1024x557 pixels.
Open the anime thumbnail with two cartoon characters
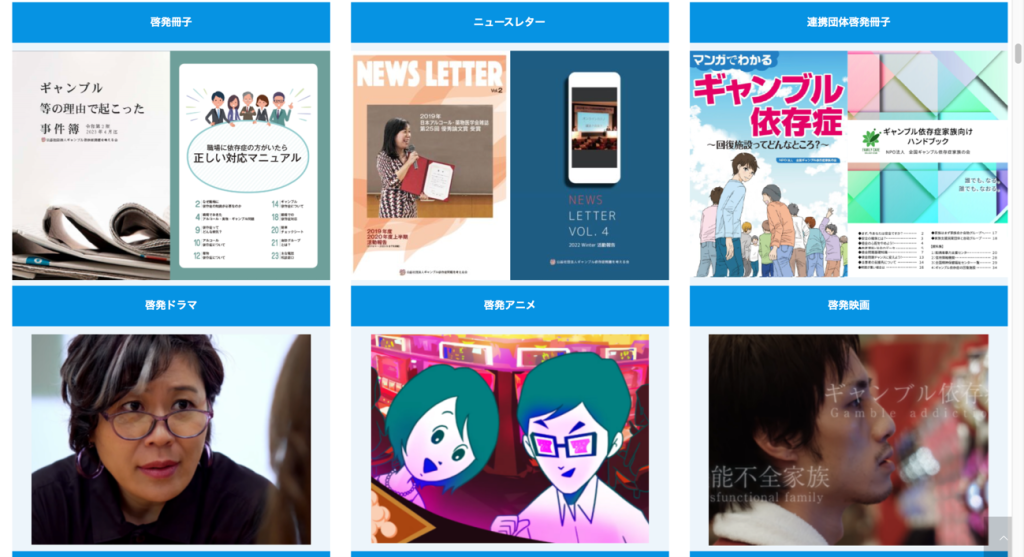(x=509, y=438)
